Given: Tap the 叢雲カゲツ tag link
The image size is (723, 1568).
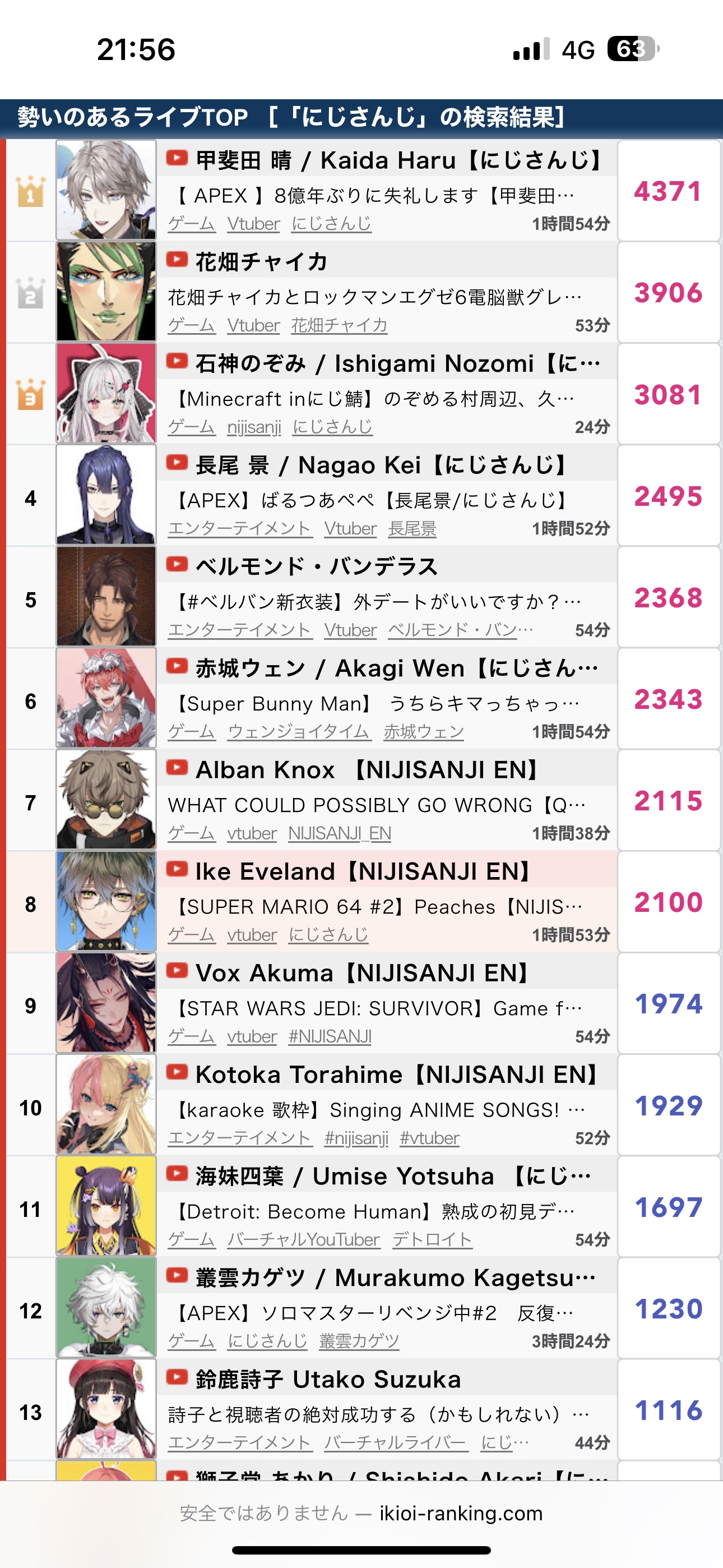Looking at the screenshot, I should coord(359,1341).
